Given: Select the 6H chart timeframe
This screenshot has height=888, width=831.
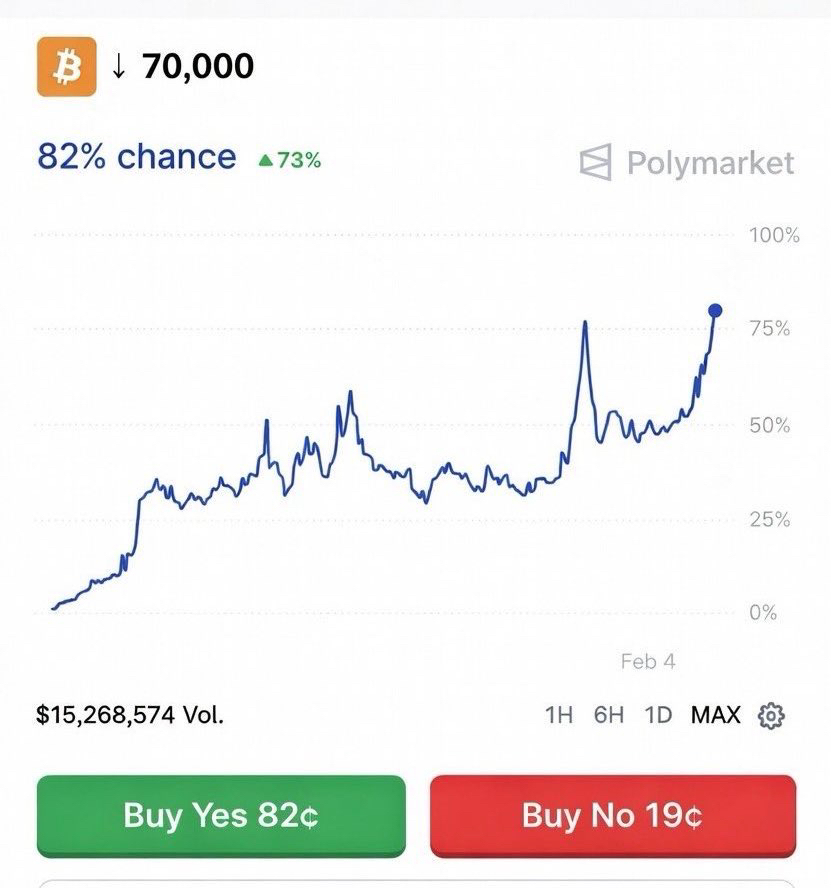Looking at the screenshot, I should tap(608, 715).
